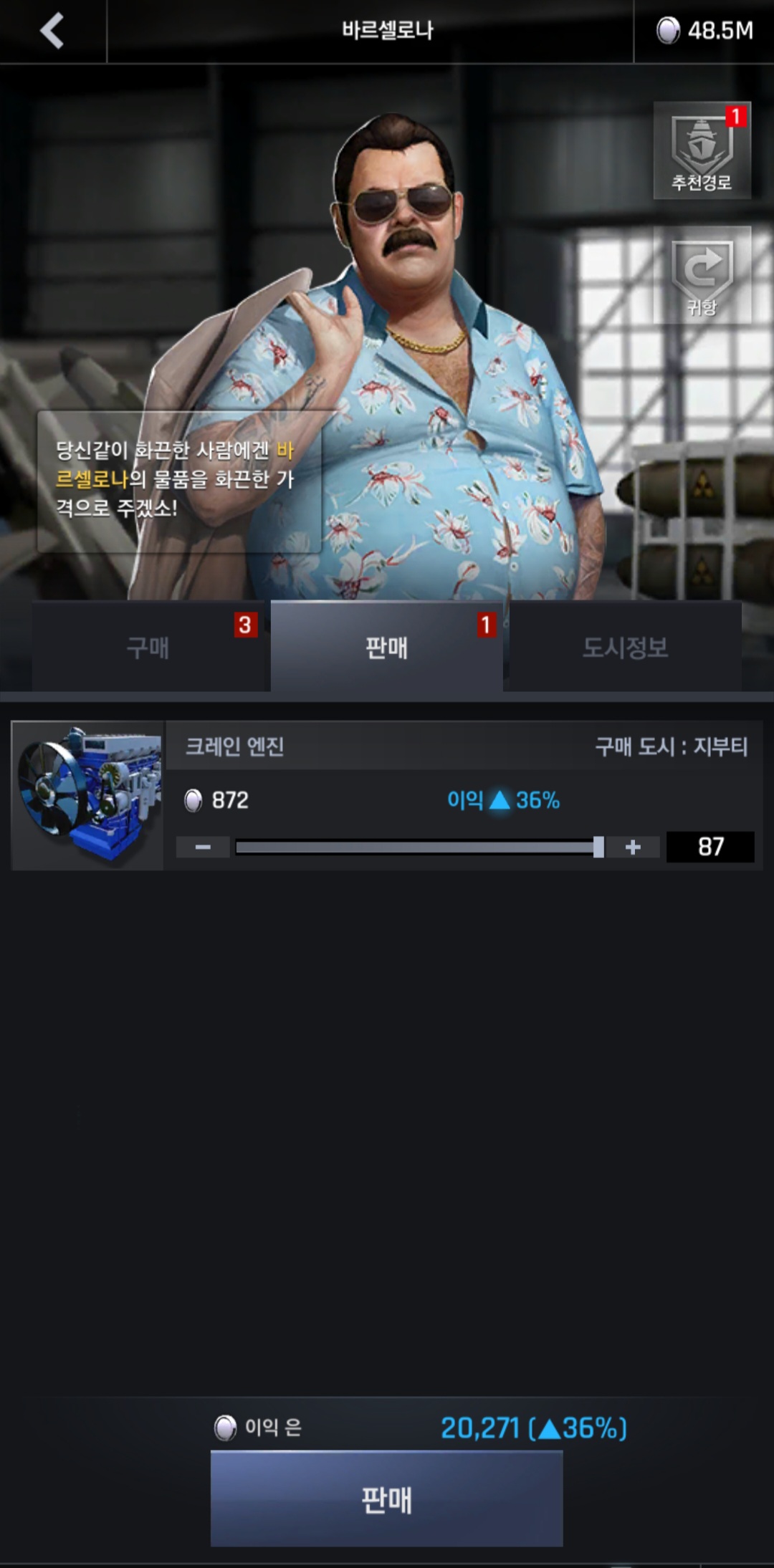Viewport: 774px width, 1568px height.
Task: Decrease 크레인 엔진 quantity with minus
Action: [203, 847]
